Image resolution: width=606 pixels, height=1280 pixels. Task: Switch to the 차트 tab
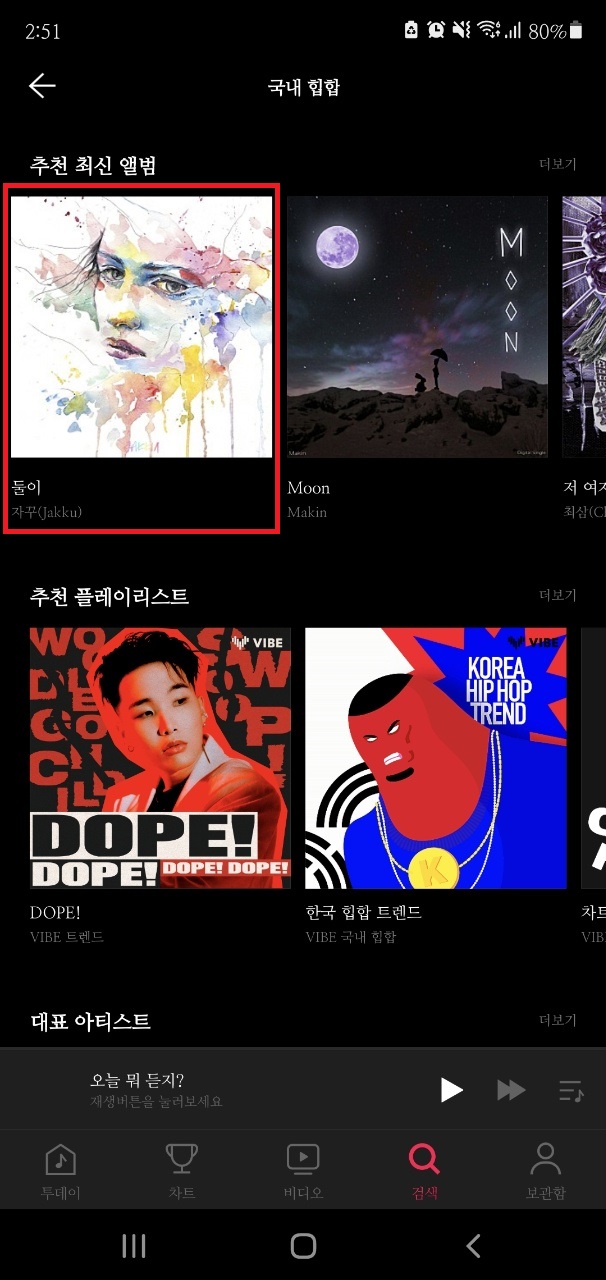click(x=182, y=1170)
